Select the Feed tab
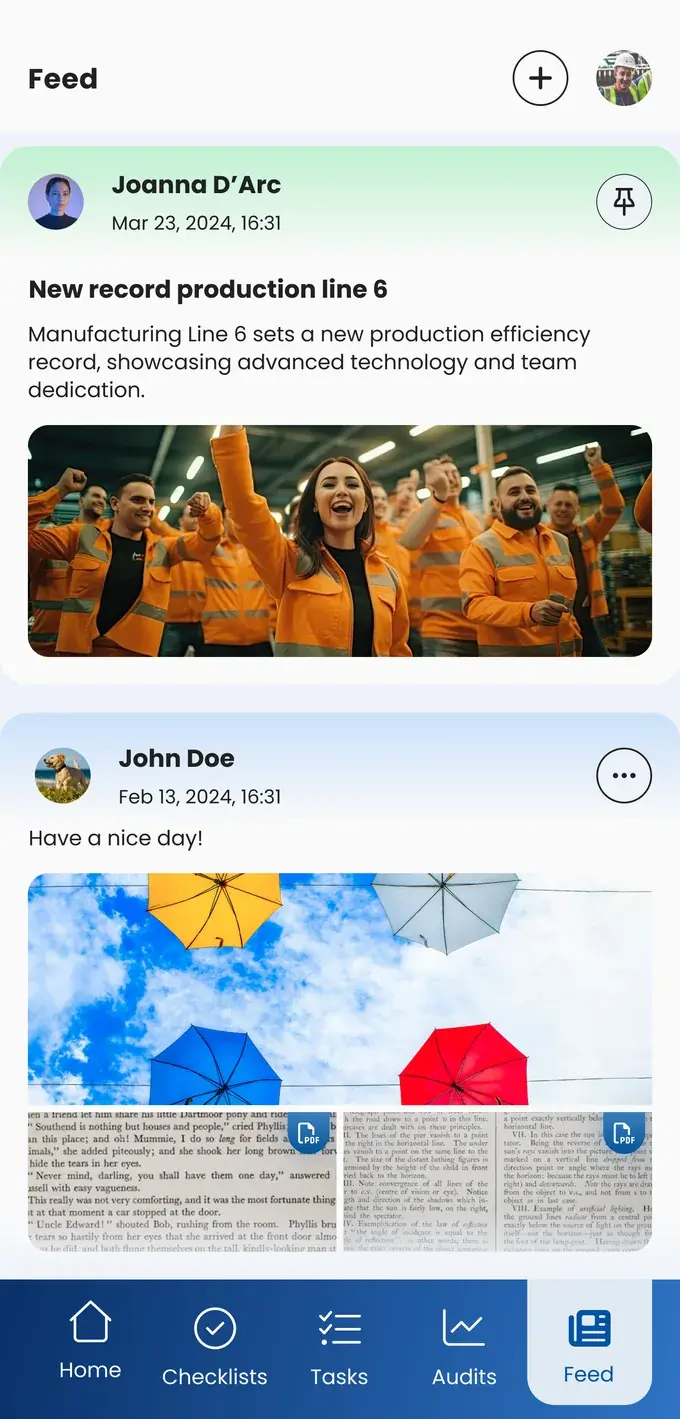The image size is (680, 1419). (589, 1341)
